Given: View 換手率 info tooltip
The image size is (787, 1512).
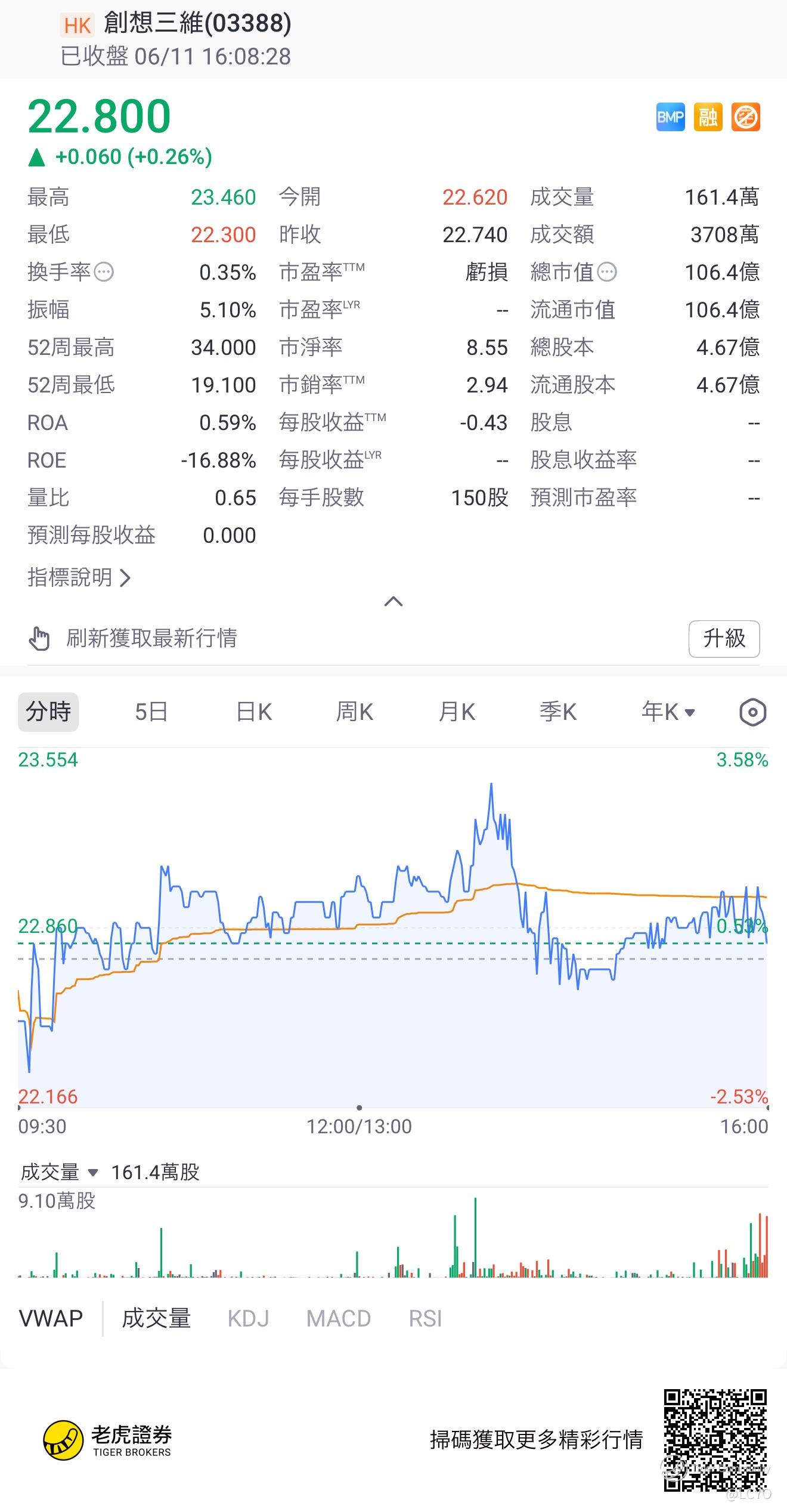Looking at the screenshot, I should click(x=104, y=273).
